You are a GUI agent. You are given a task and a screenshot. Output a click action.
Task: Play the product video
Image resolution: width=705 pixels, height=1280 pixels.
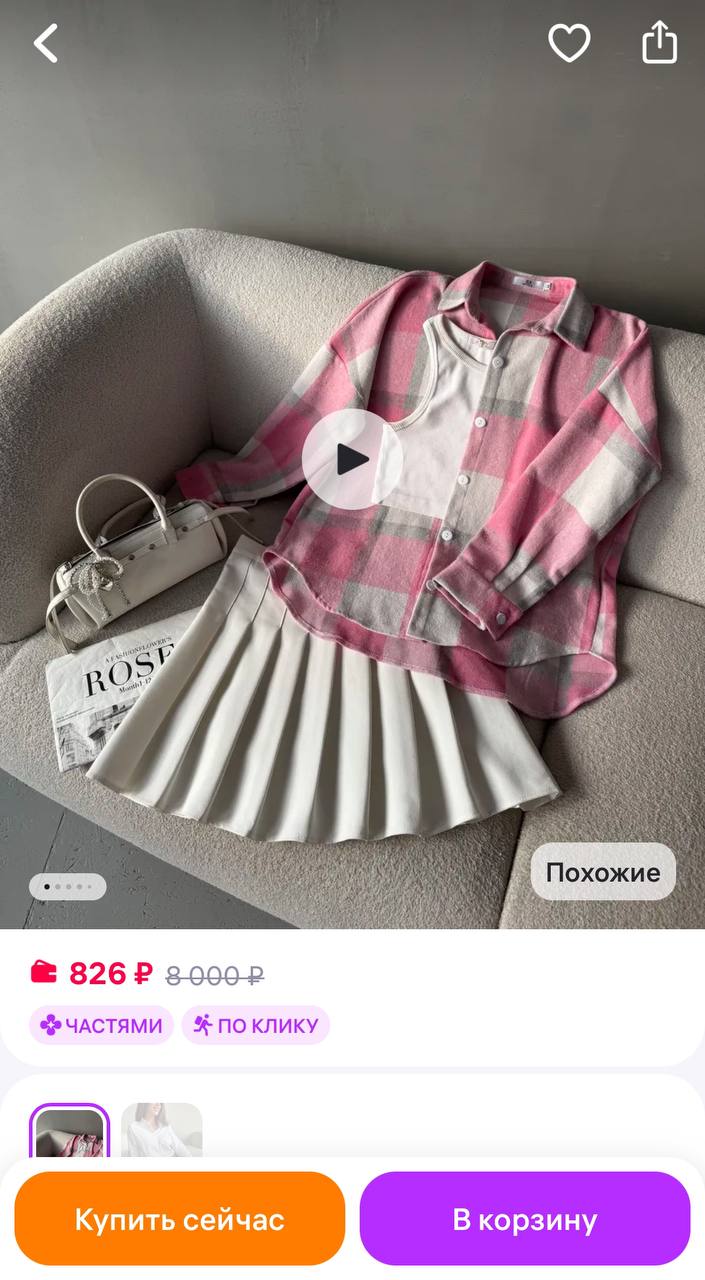pyautogui.click(x=352, y=459)
